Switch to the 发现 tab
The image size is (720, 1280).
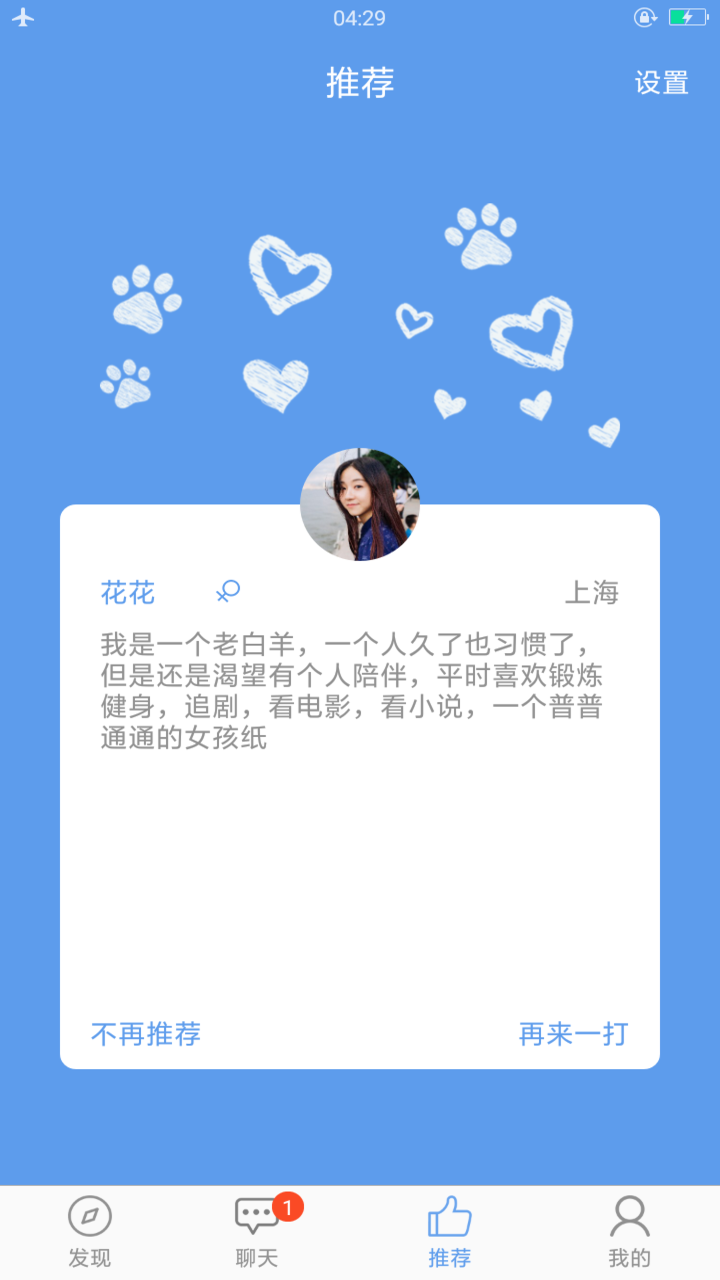tap(89, 1232)
